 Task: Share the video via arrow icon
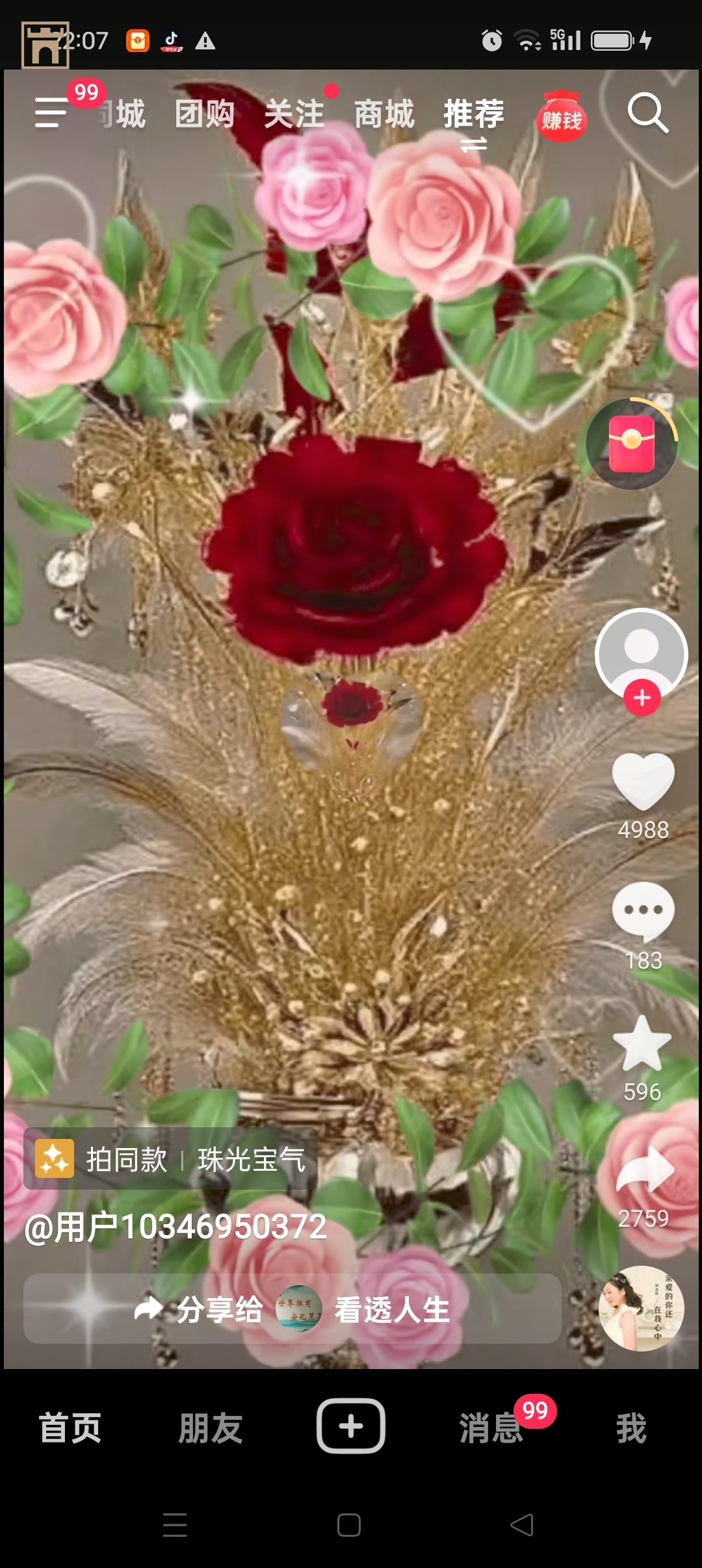point(643,1171)
